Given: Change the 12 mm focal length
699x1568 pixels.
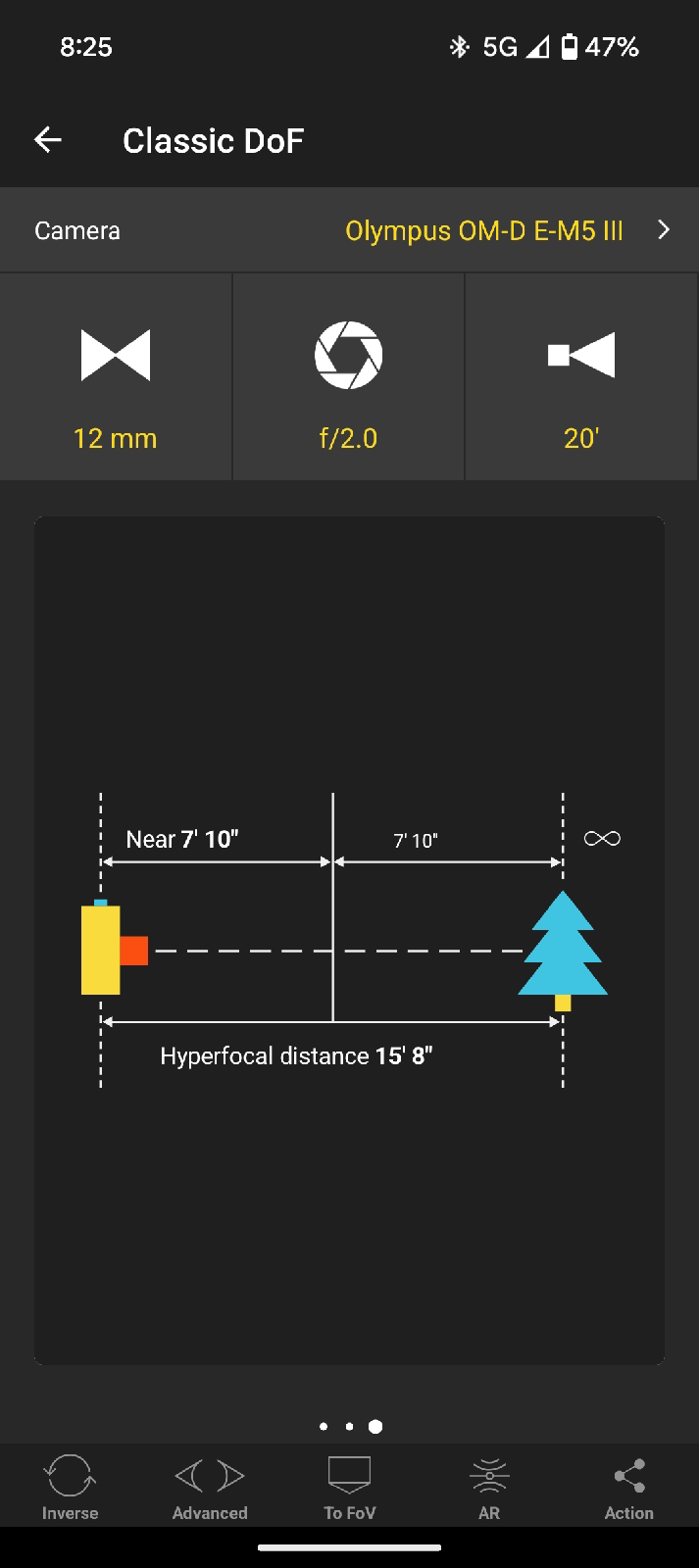Looking at the screenshot, I should click(116, 377).
